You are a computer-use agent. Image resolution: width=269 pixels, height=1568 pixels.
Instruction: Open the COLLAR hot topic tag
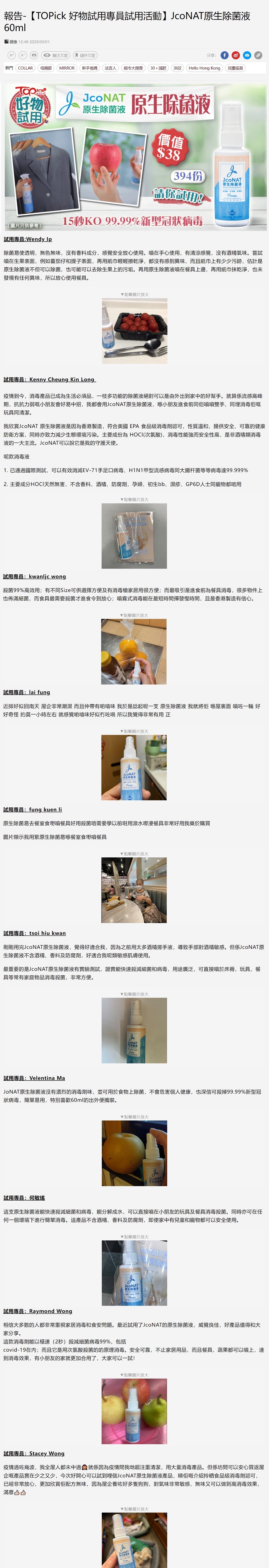[26, 68]
